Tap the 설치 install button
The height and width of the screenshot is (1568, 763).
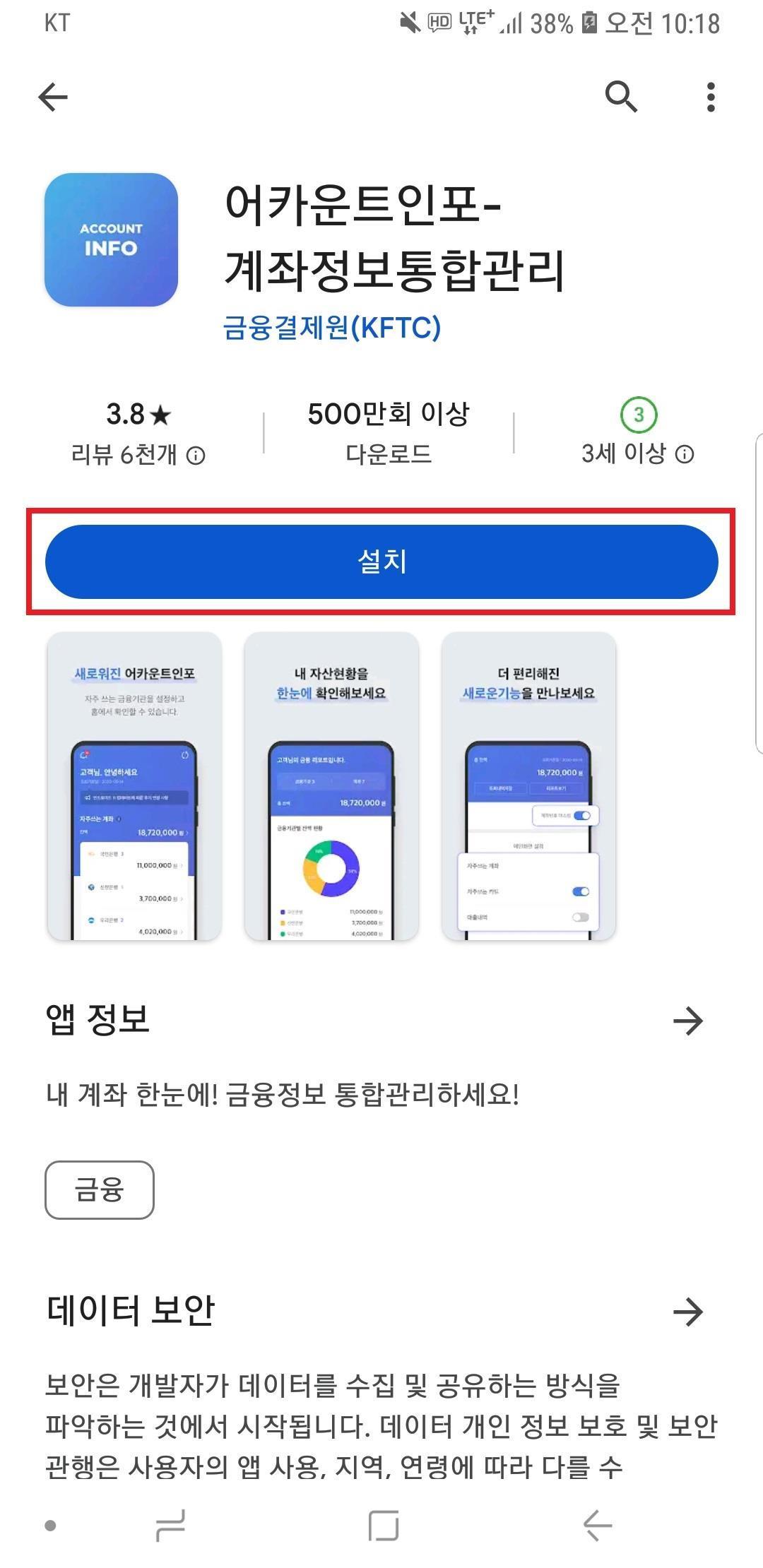coord(381,562)
